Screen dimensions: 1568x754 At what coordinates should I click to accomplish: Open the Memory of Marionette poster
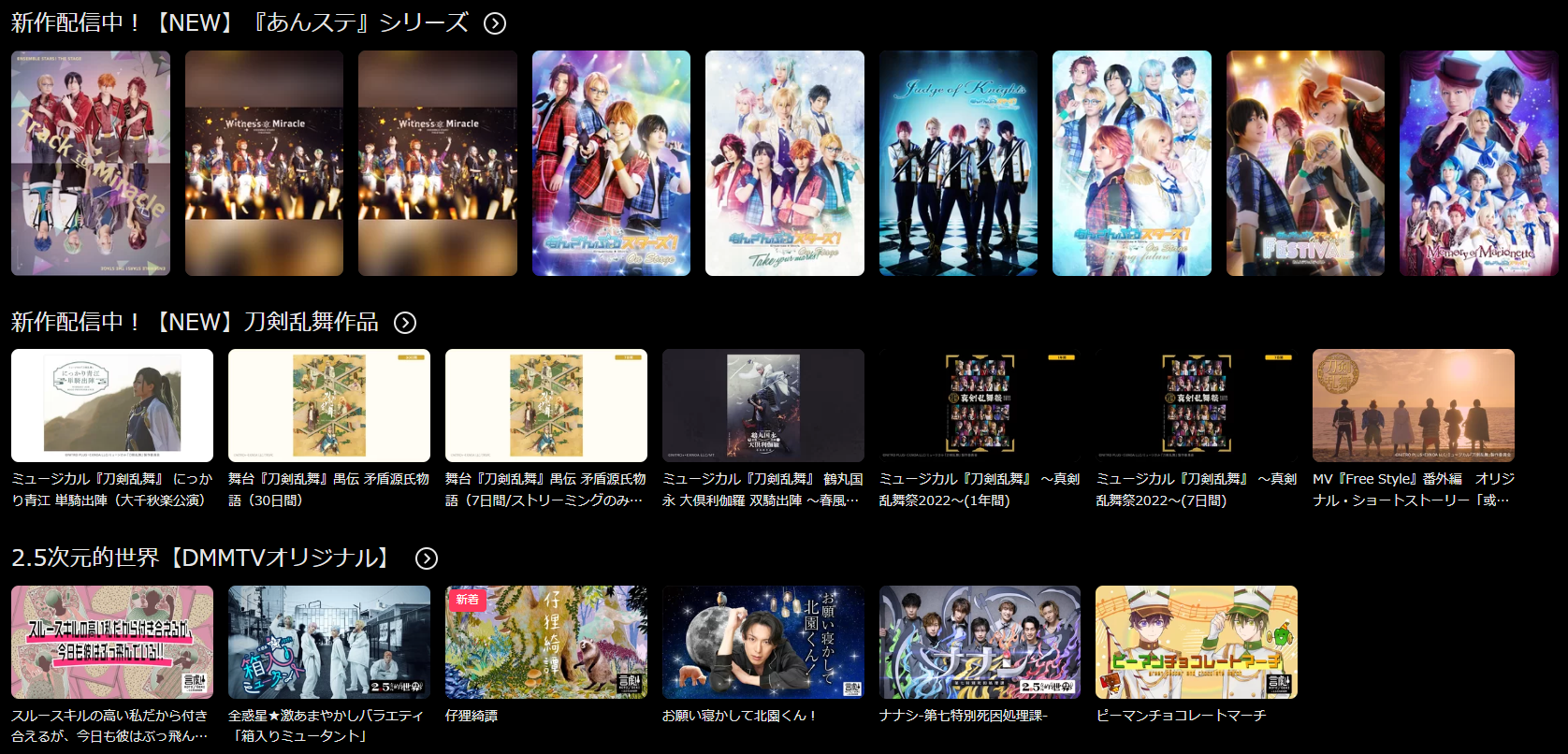(1479, 164)
